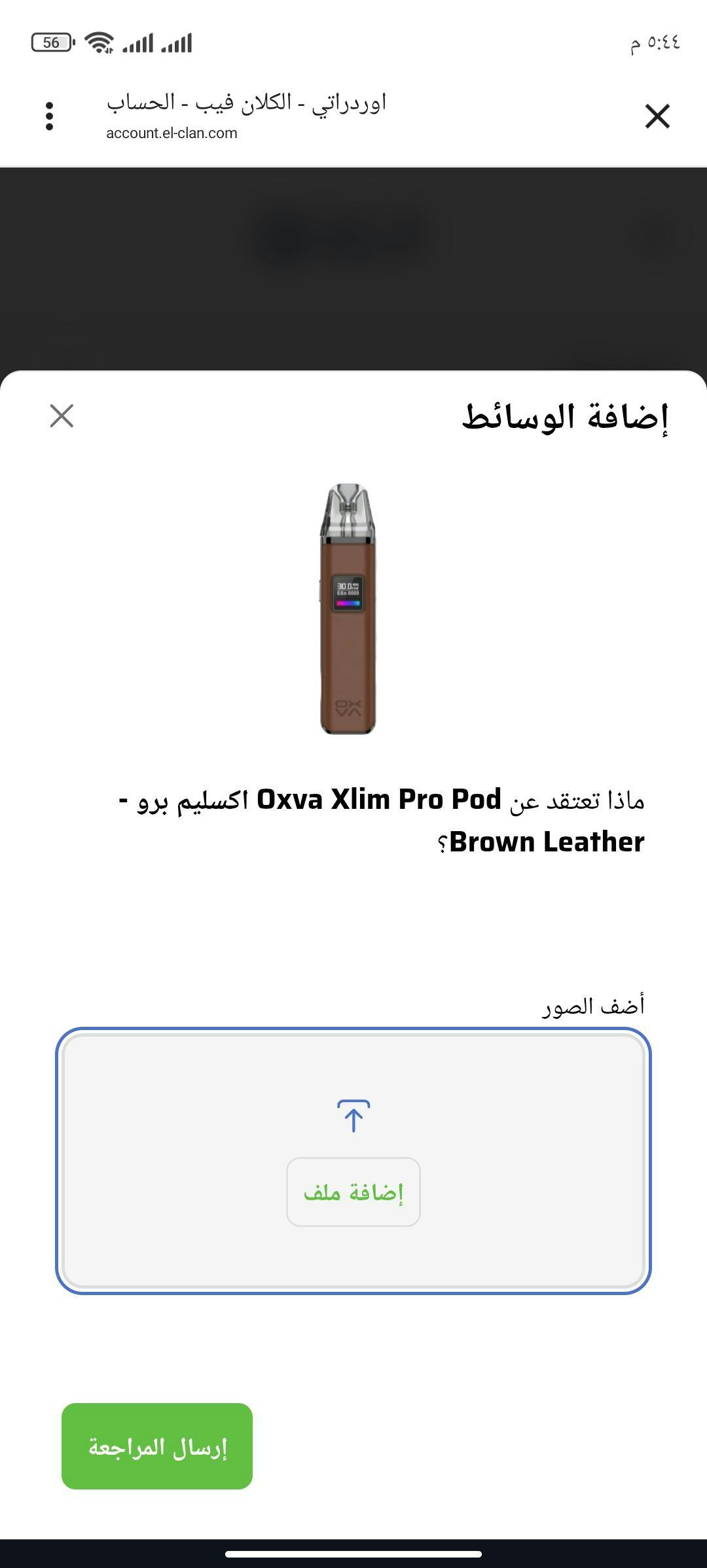Tap the إضافة ملف button
The width and height of the screenshot is (707, 1568).
(x=353, y=1192)
